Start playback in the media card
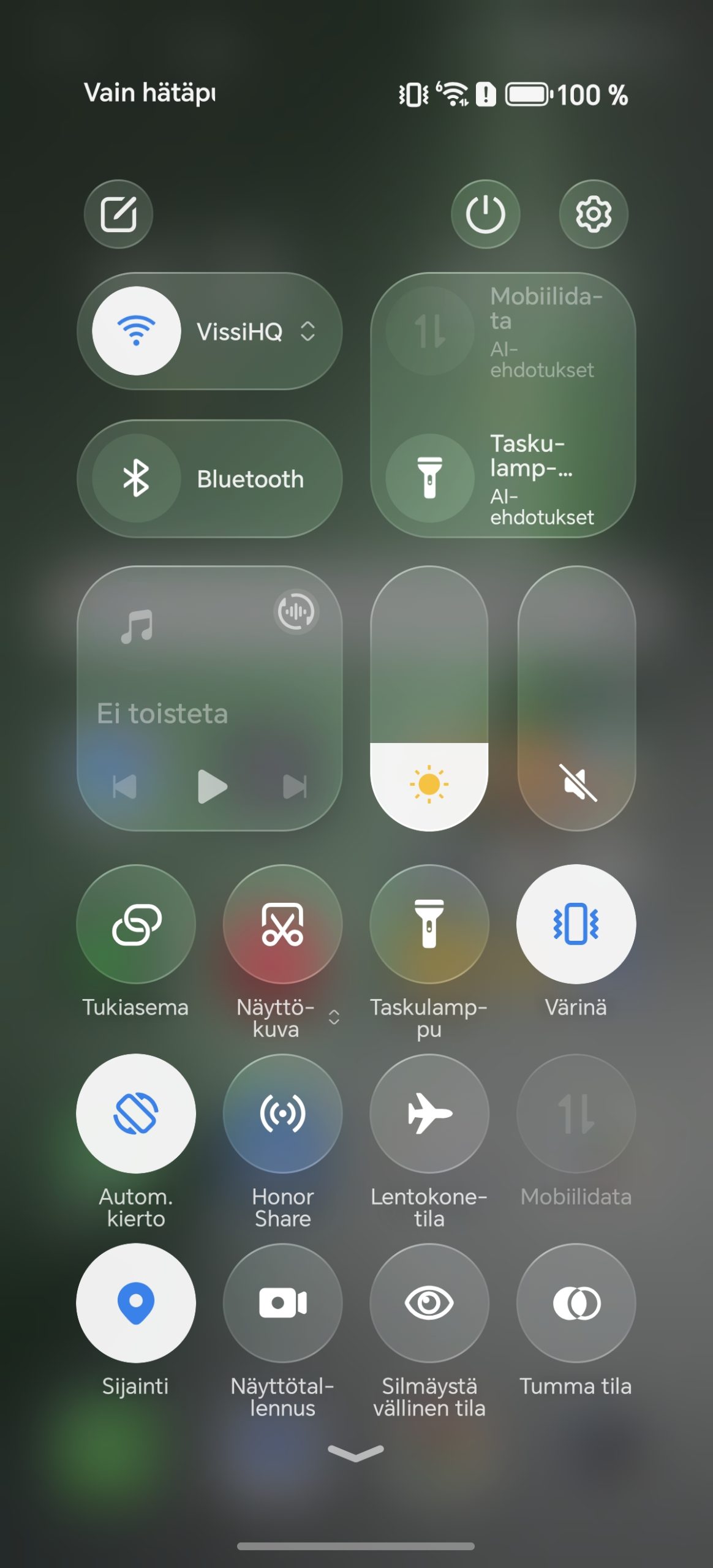The width and height of the screenshot is (713, 1568). point(212,786)
